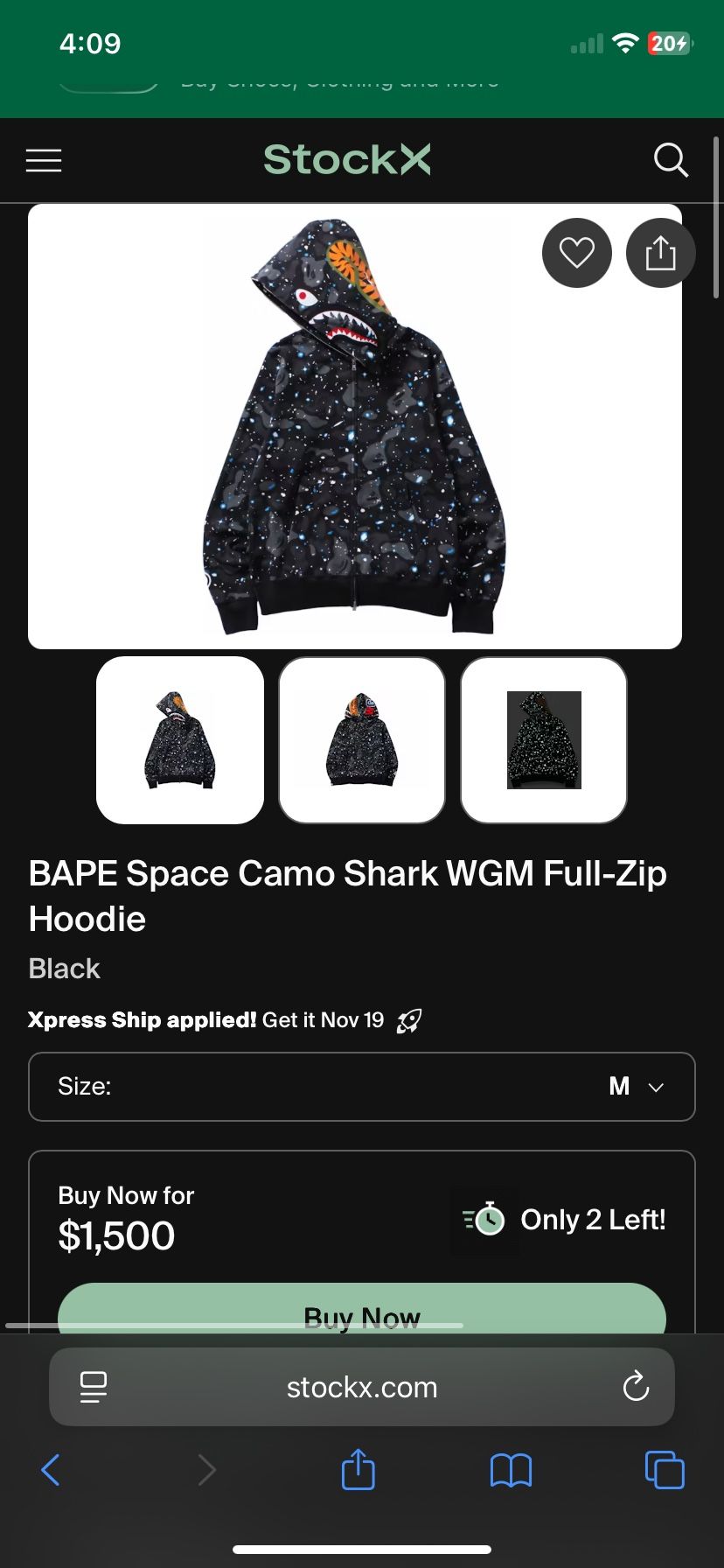
Task: Click the Xpress Ship rocket icon
Action: (409, 1019)
